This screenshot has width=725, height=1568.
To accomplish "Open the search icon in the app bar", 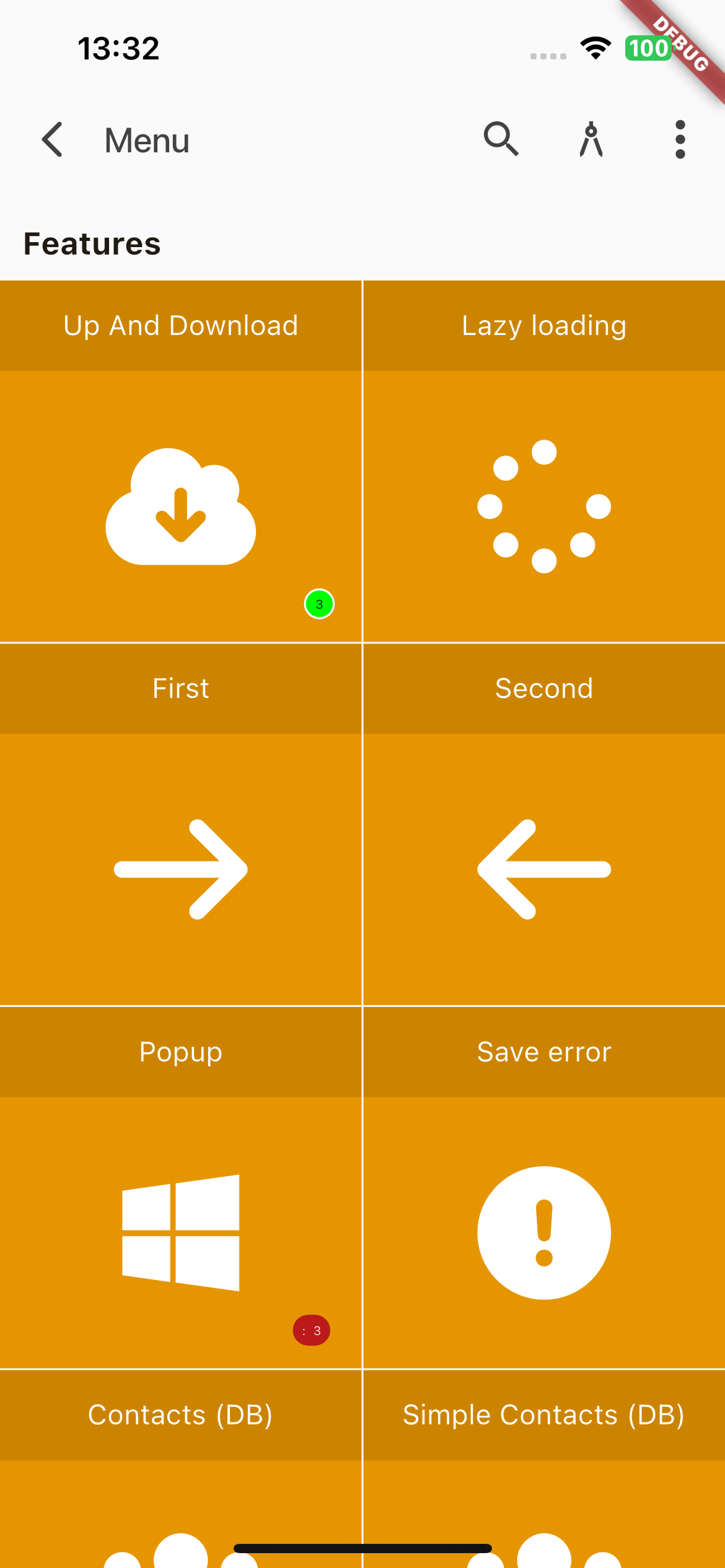I will [501, 139].
